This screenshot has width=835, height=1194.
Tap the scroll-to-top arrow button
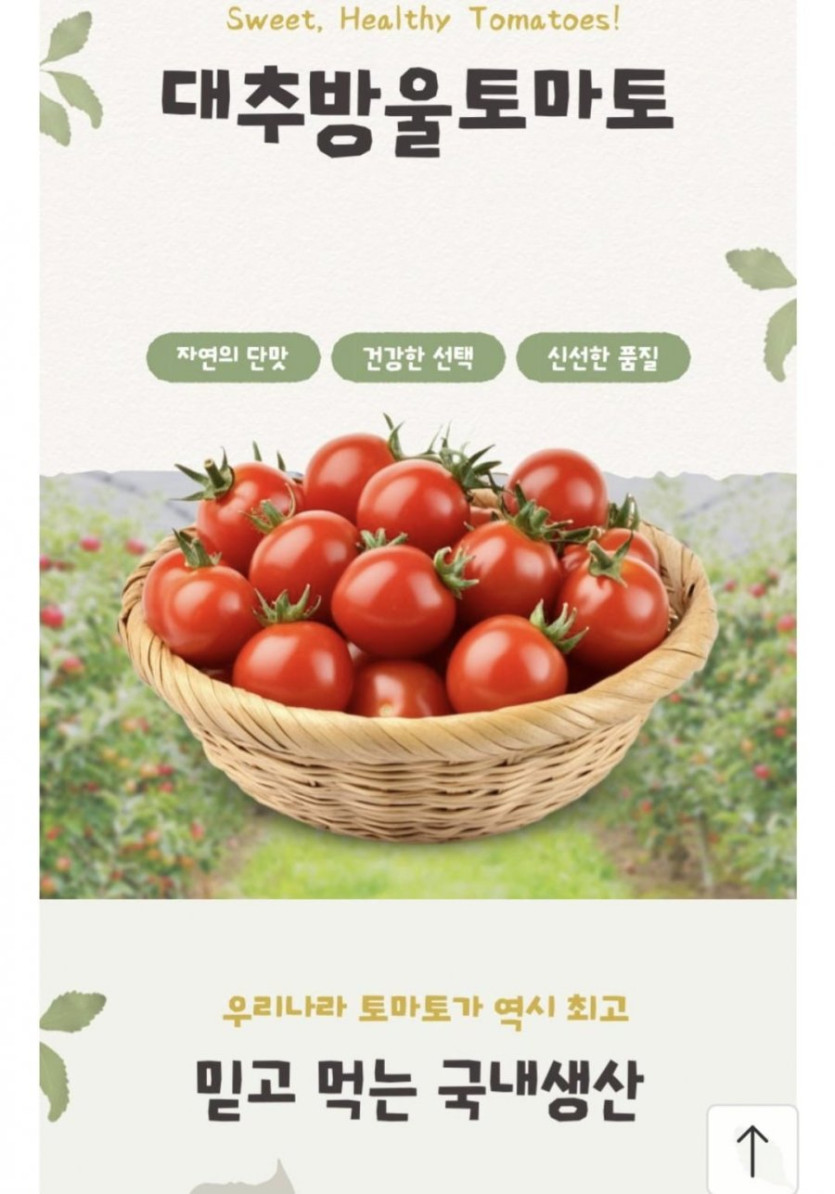752,1149
